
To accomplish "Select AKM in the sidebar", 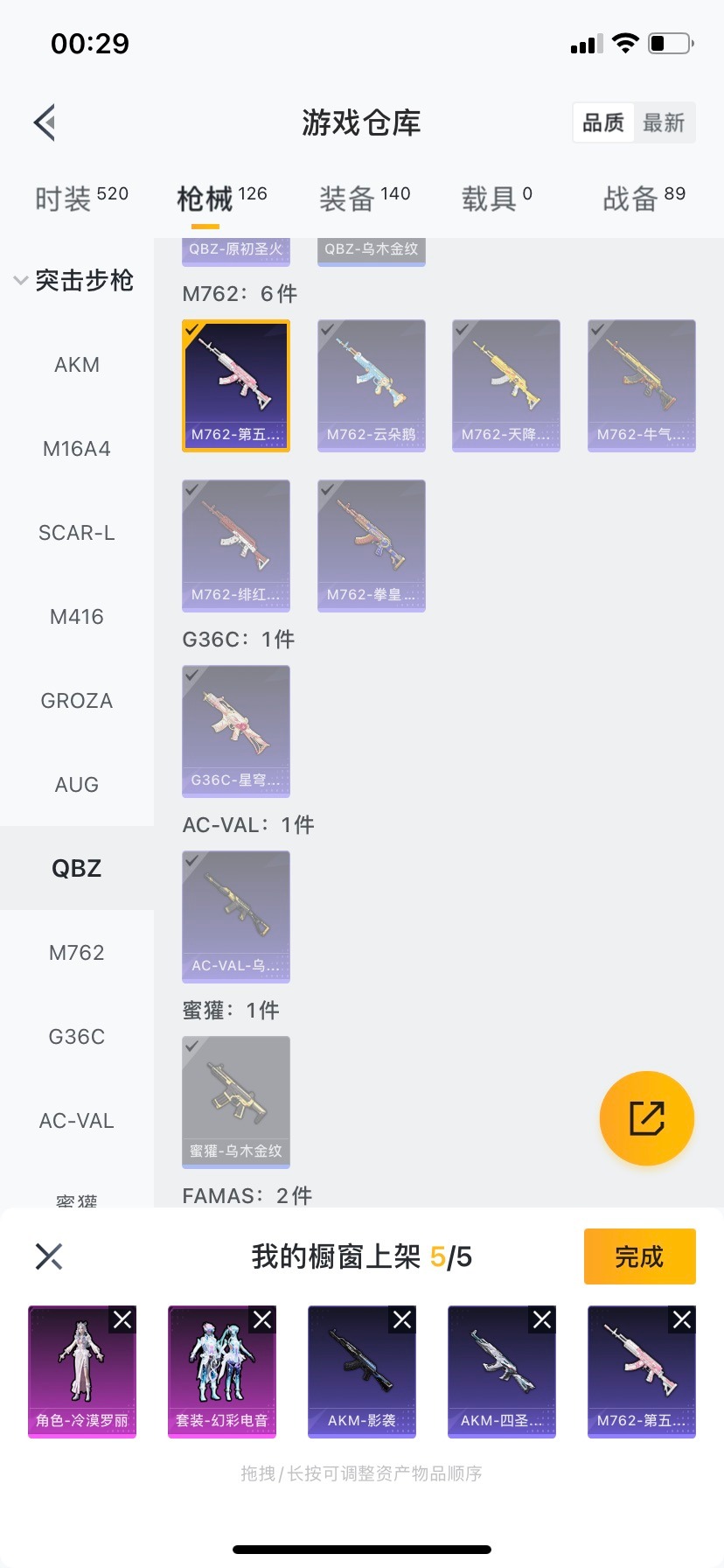I will pyautogui.click(x=77, y=365).
